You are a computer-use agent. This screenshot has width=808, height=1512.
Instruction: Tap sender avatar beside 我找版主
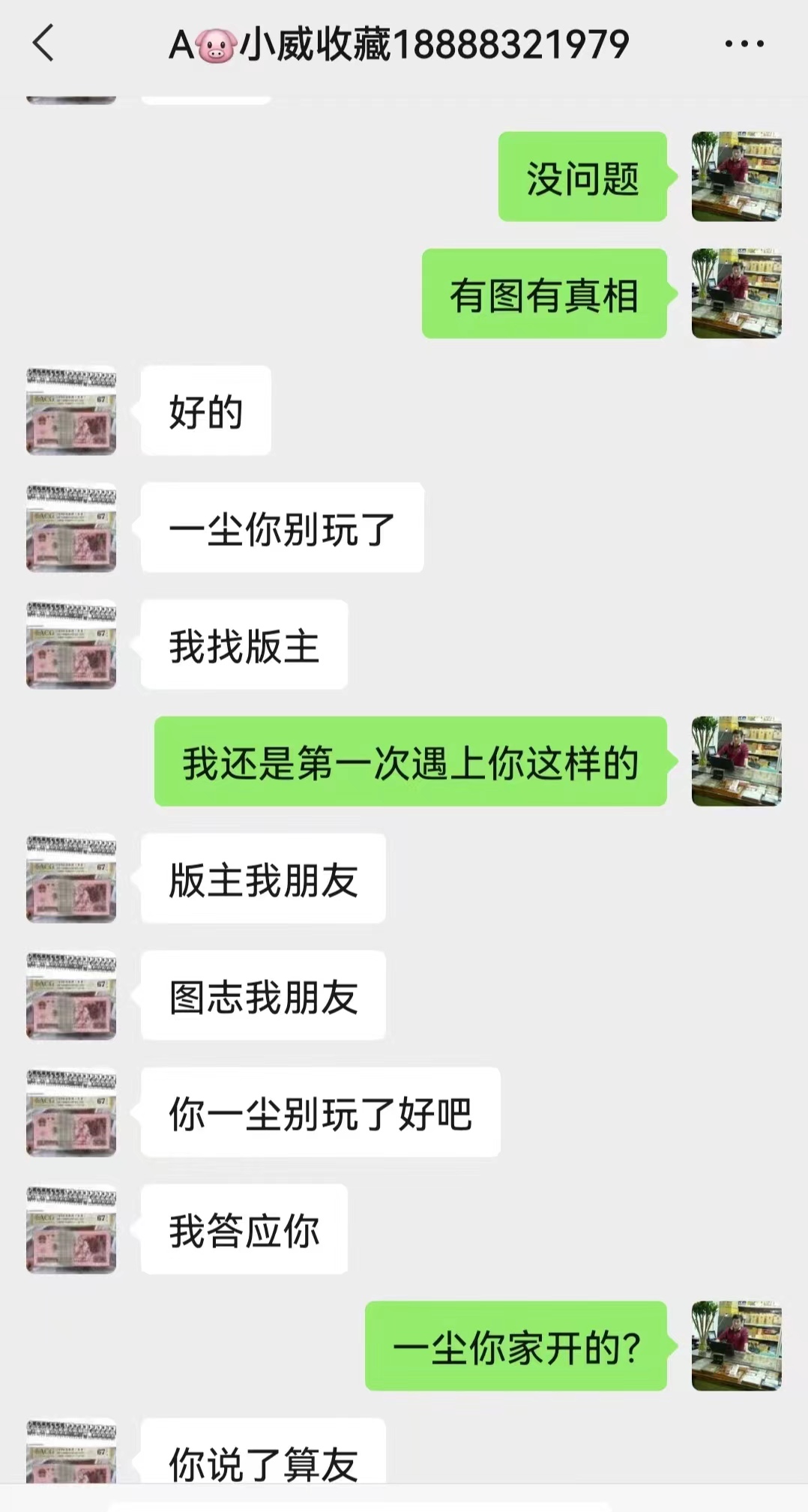point(71,645)
